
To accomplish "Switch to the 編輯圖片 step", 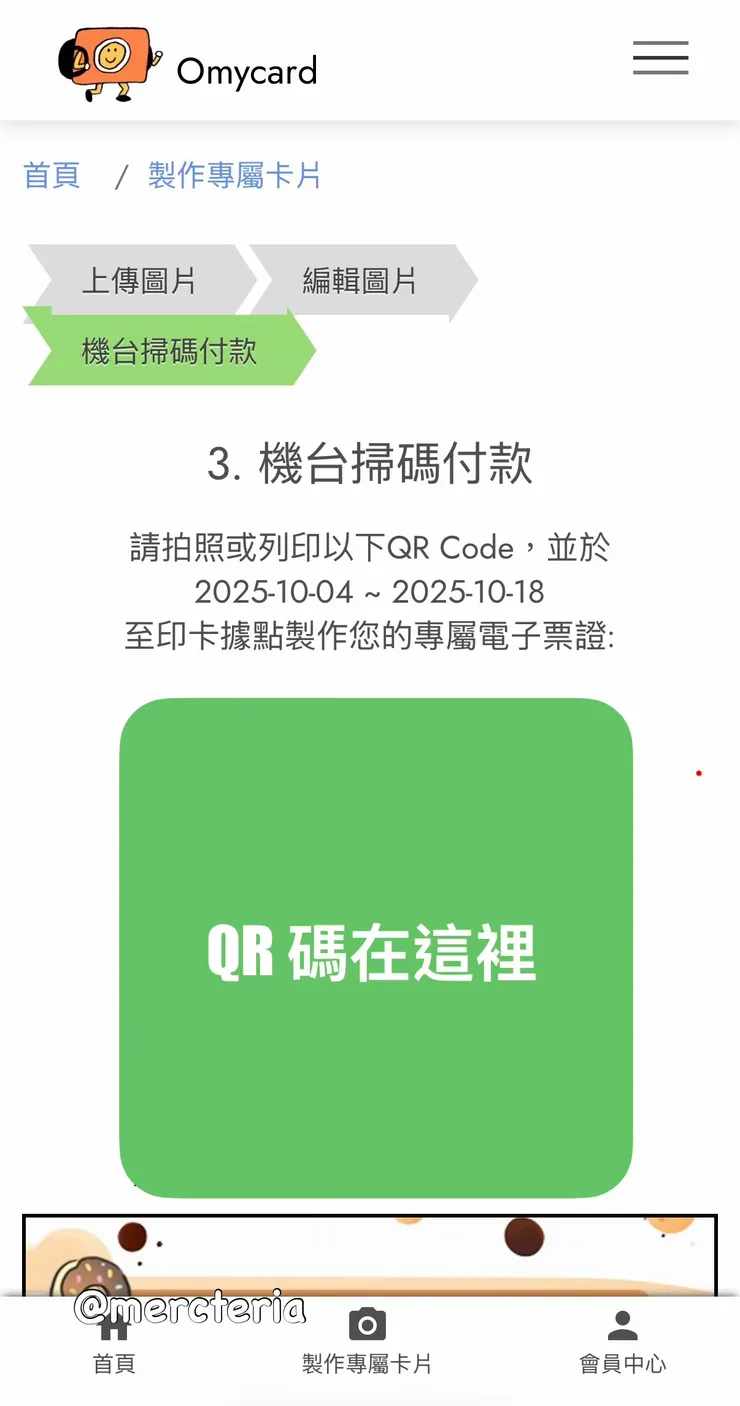I will pos(360,282).
